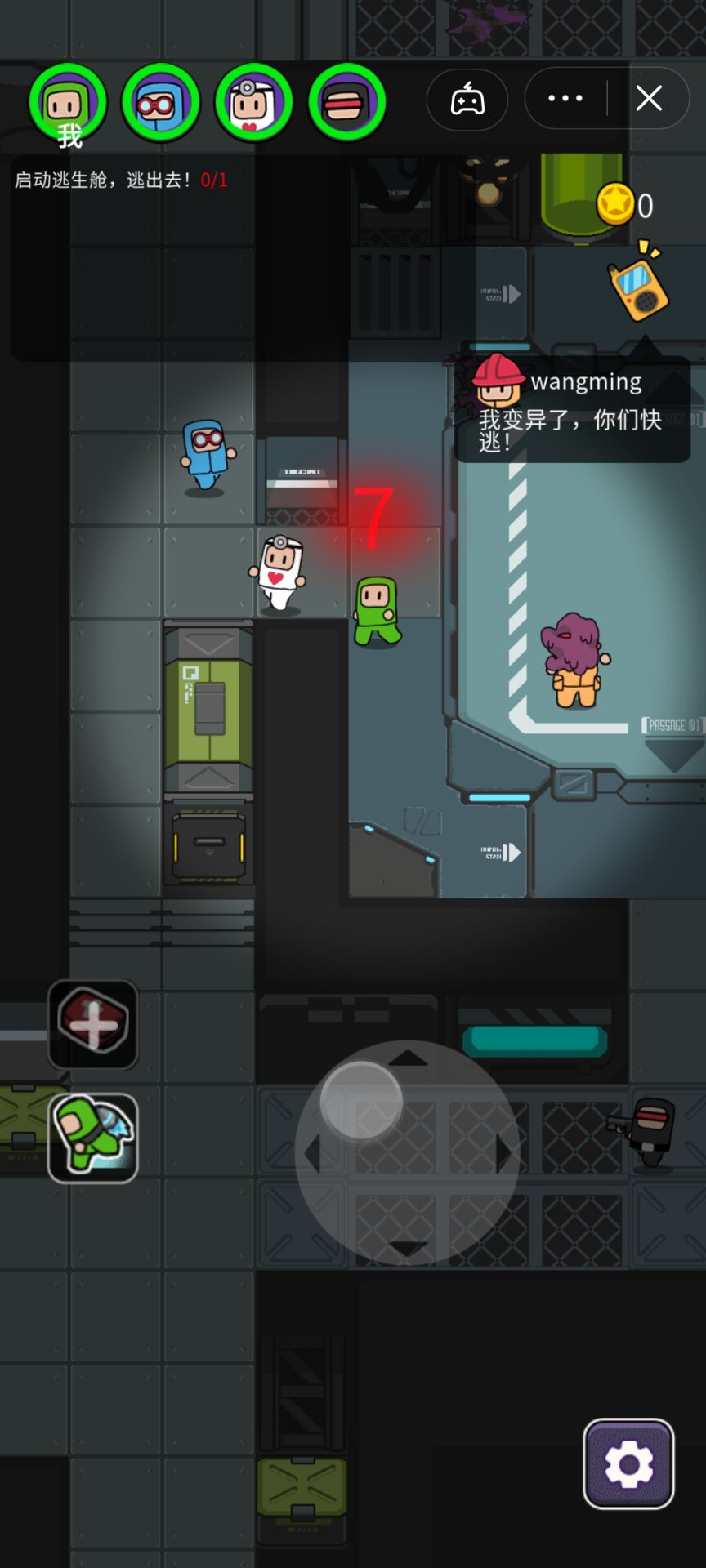Open the game controller menu
706x1568 pixels.
tap(467, 100)
